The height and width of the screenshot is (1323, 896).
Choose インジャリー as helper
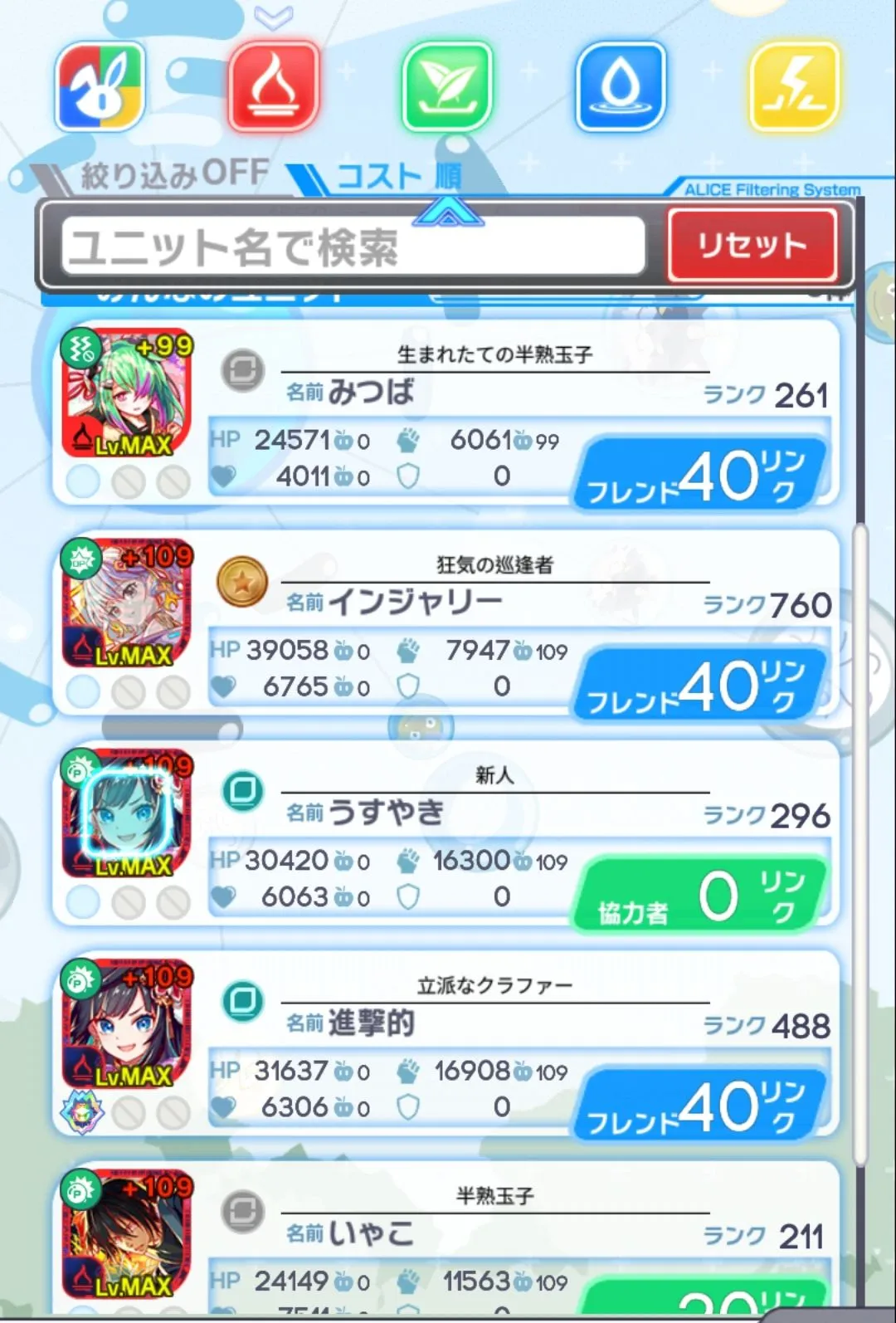point(446,622)
